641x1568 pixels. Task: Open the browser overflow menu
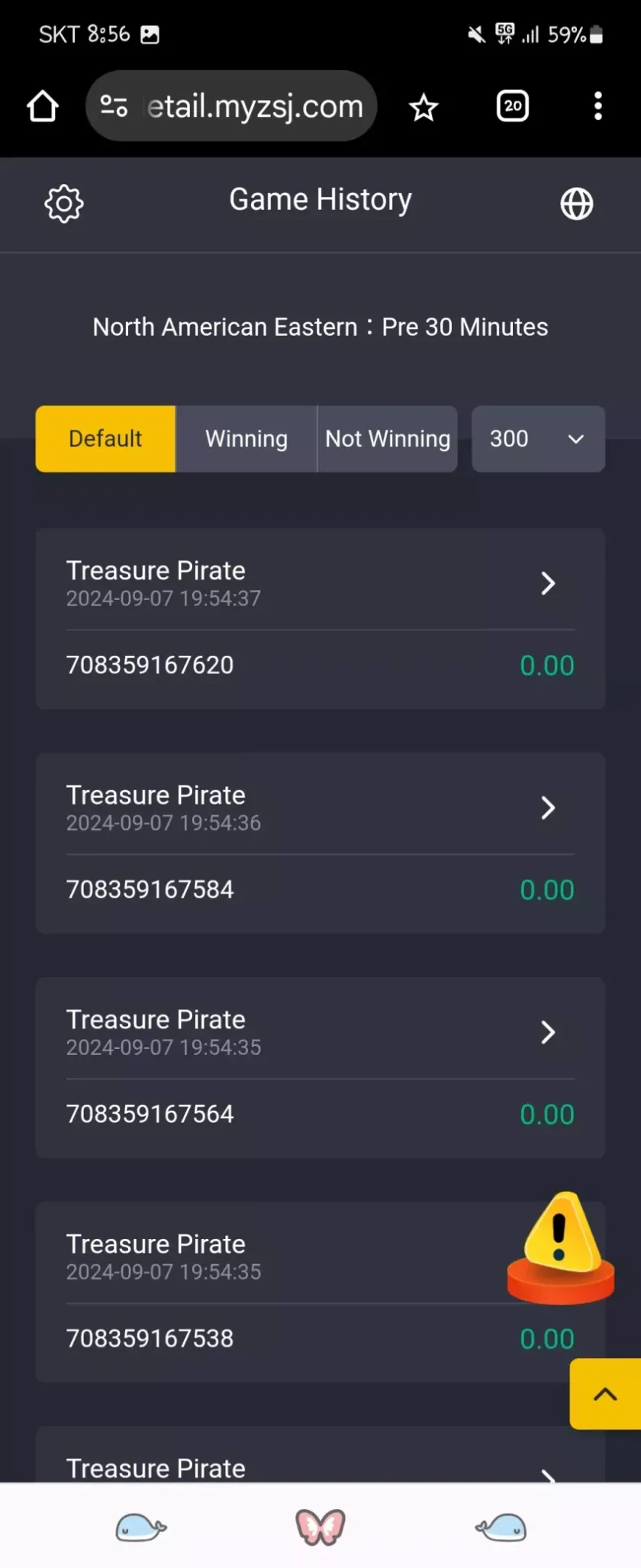(x=598, y=106)
